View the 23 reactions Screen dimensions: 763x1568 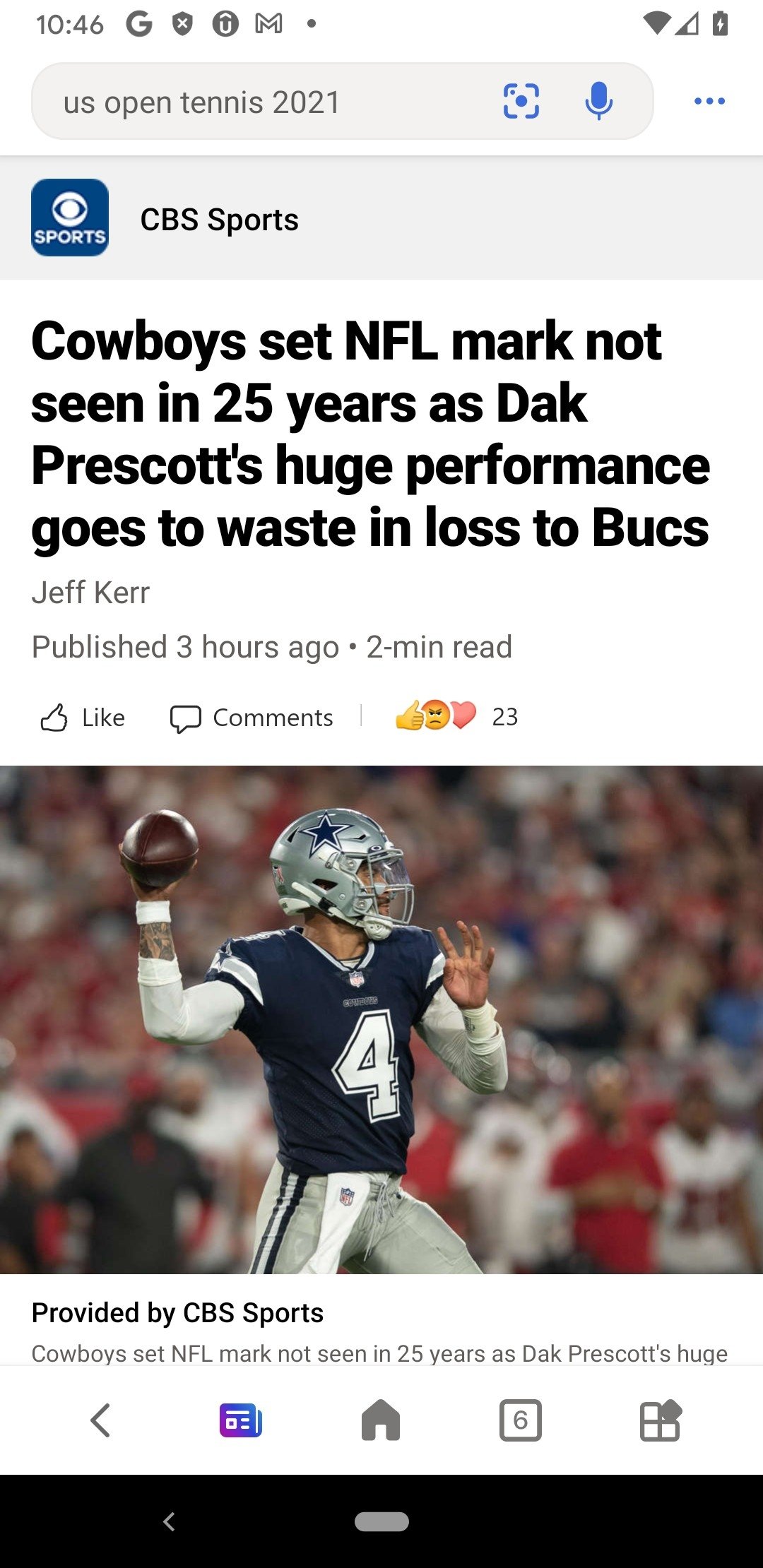pos(457,716)
